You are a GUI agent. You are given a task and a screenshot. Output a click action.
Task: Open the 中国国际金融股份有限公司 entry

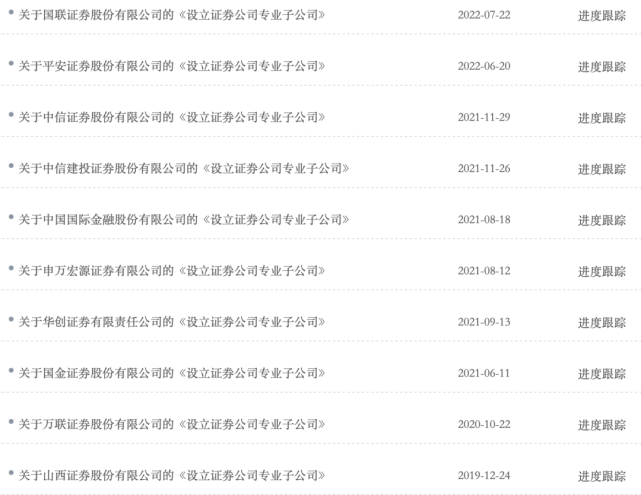pyautogui.click(x=184, y=220)
